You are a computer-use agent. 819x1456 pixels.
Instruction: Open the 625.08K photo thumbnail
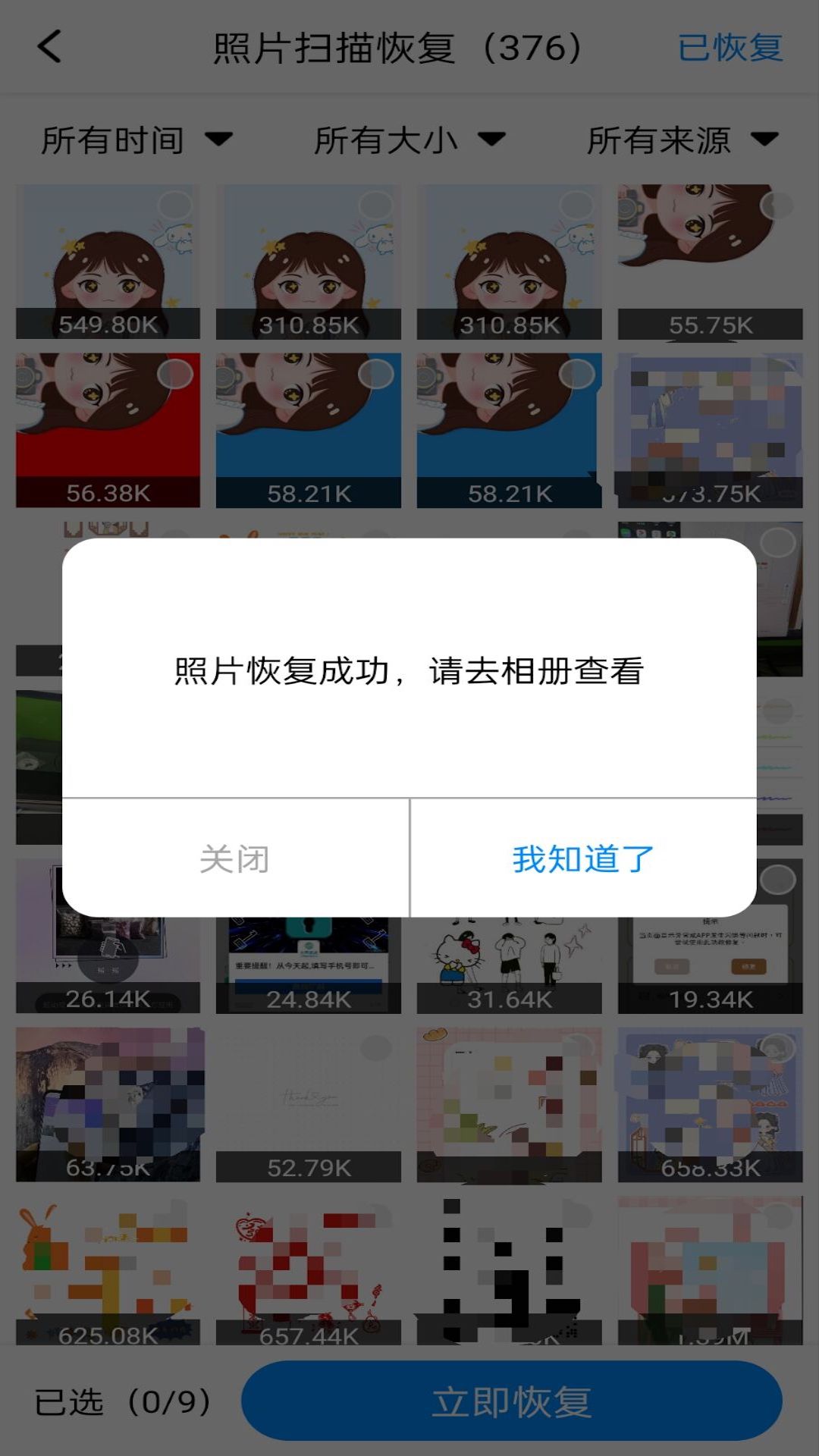[108, 1272]
